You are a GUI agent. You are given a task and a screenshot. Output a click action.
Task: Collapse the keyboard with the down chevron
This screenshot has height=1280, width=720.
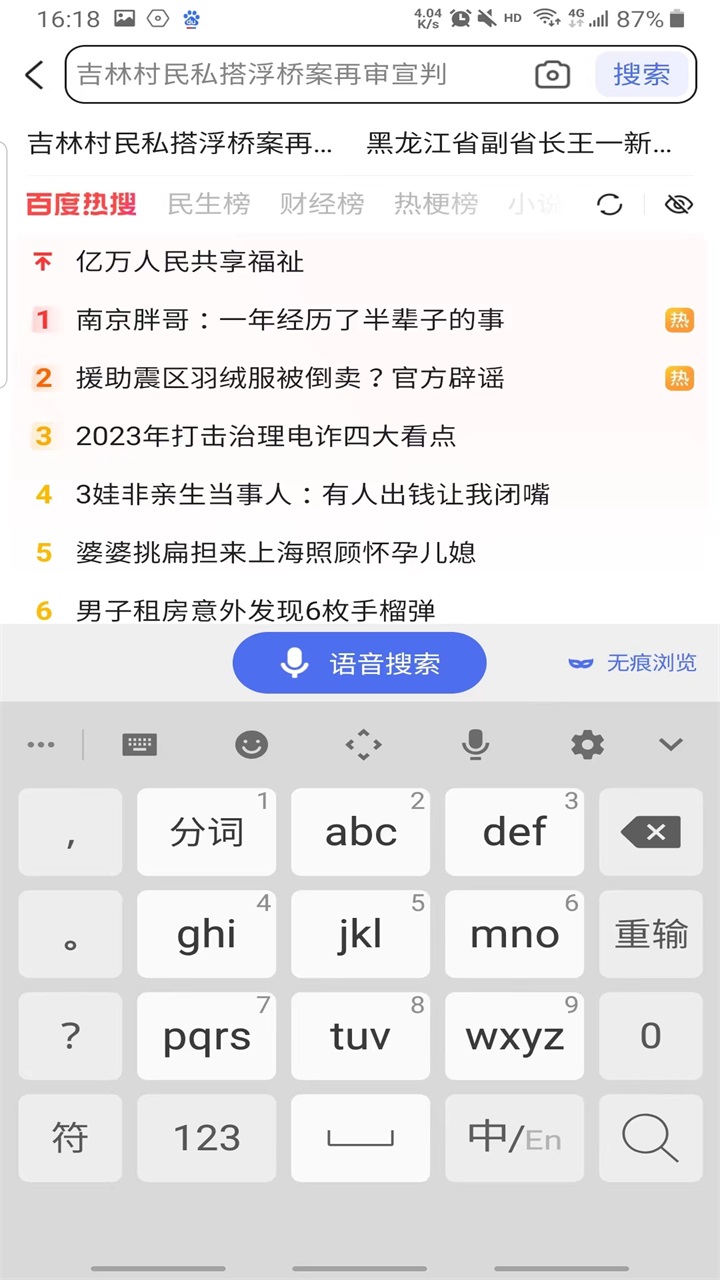coord(670,744)
